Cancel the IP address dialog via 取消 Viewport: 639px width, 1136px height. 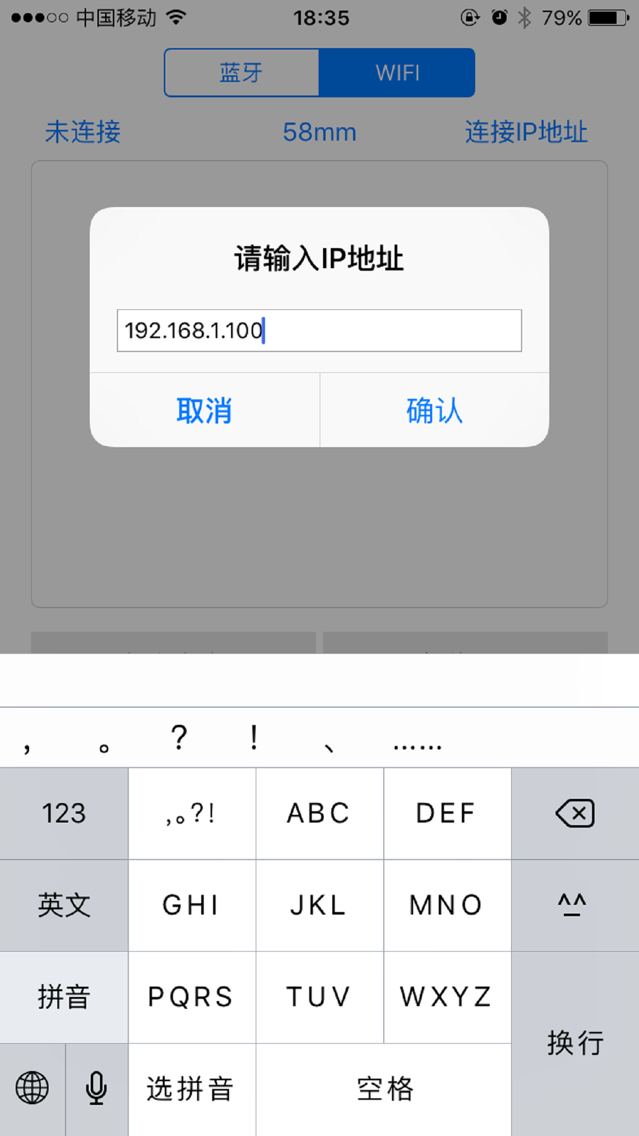[x=204, y=410]
